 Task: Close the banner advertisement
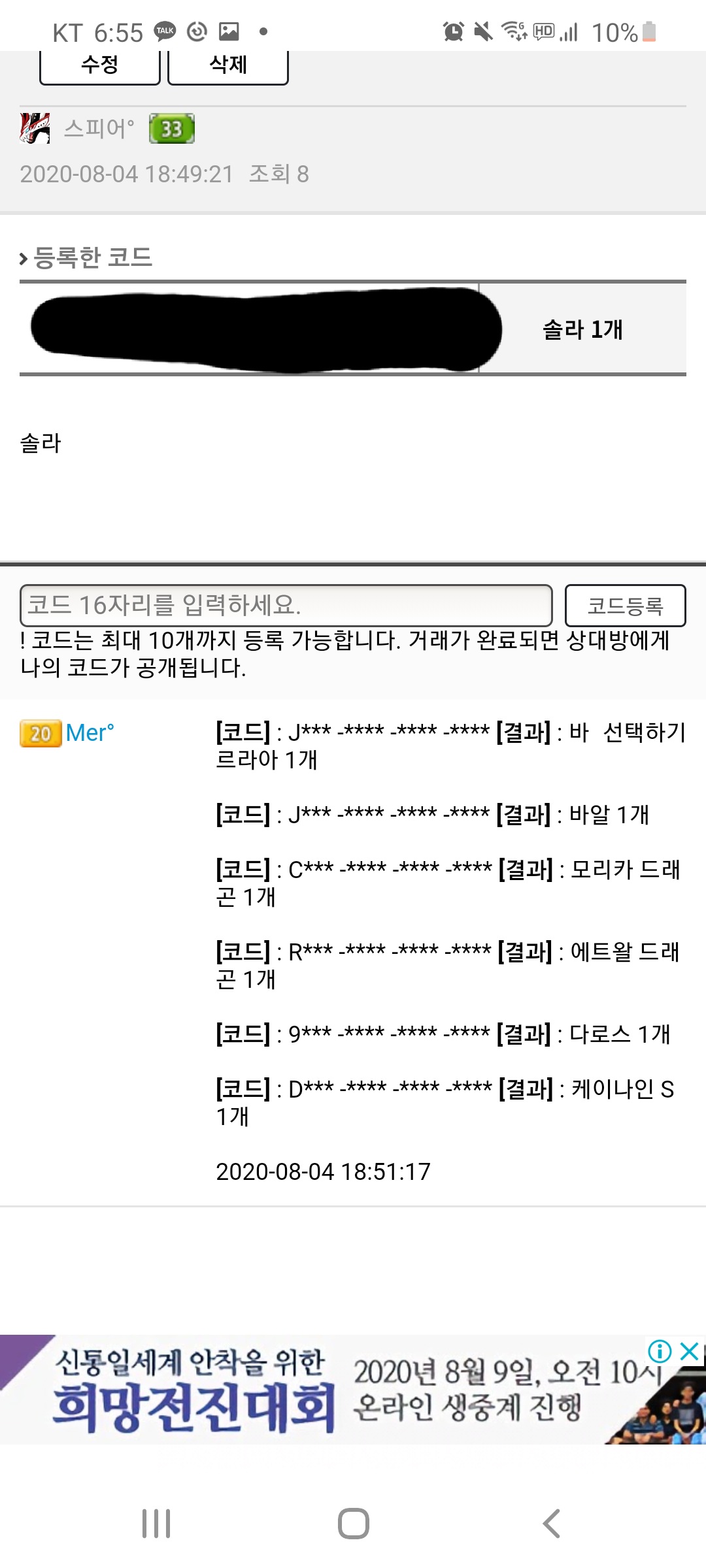click(690, 1350)
